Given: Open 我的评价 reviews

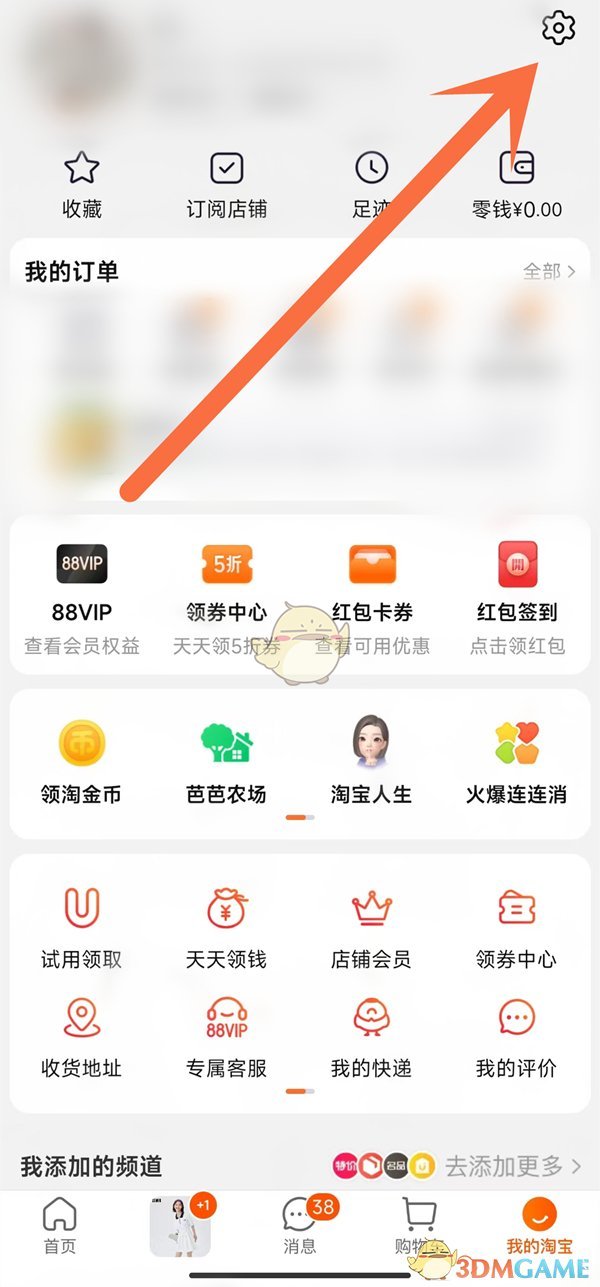Looking at the screenshot, I should 516,1037.
